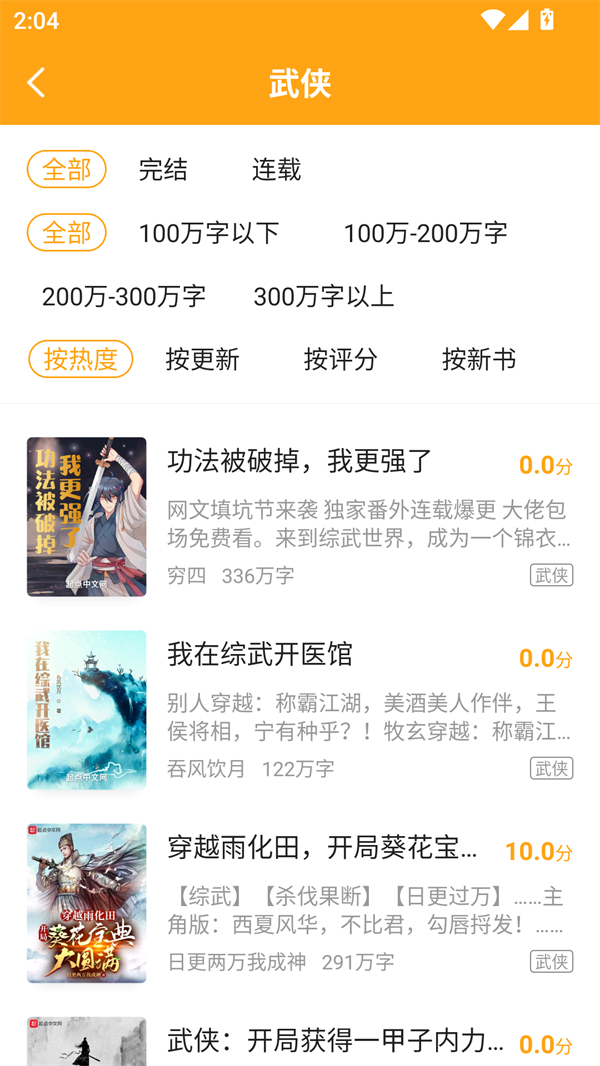Sort books by 按更新
This screenshot has width=600, height=1066.
click(202, 359)
